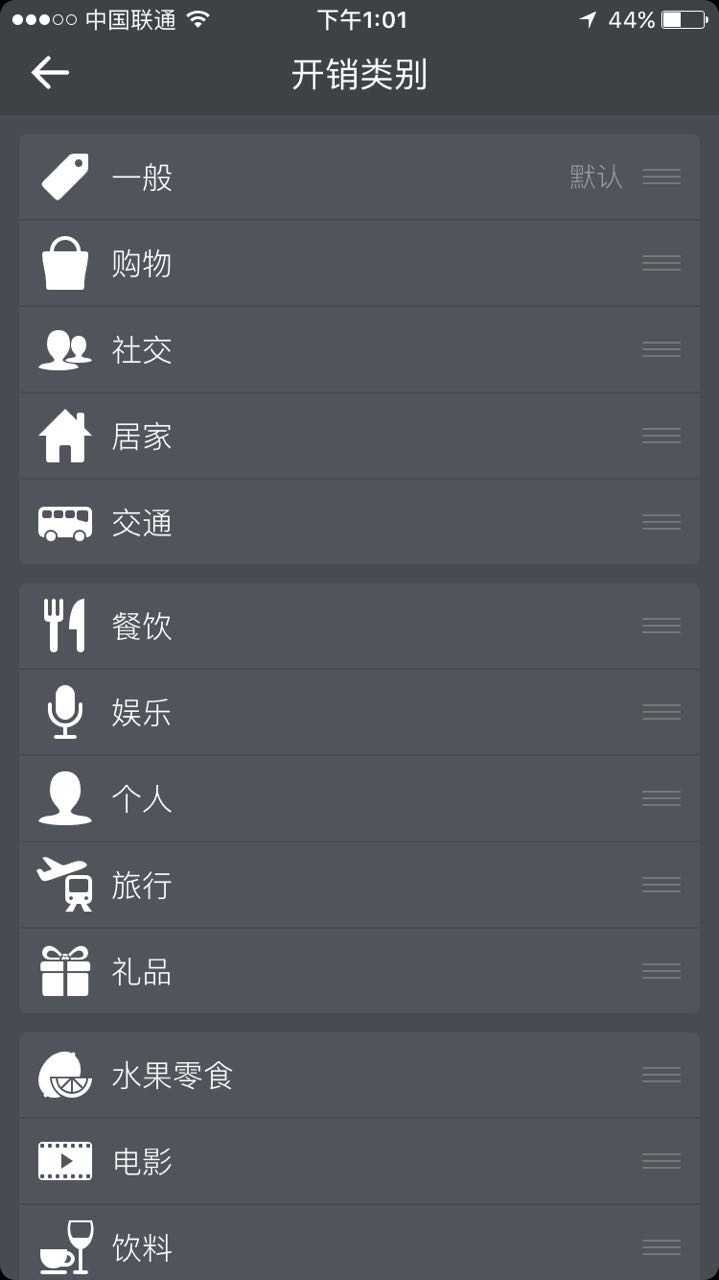Select the 购物 category

pyautogui.click(x=359, y=263)
